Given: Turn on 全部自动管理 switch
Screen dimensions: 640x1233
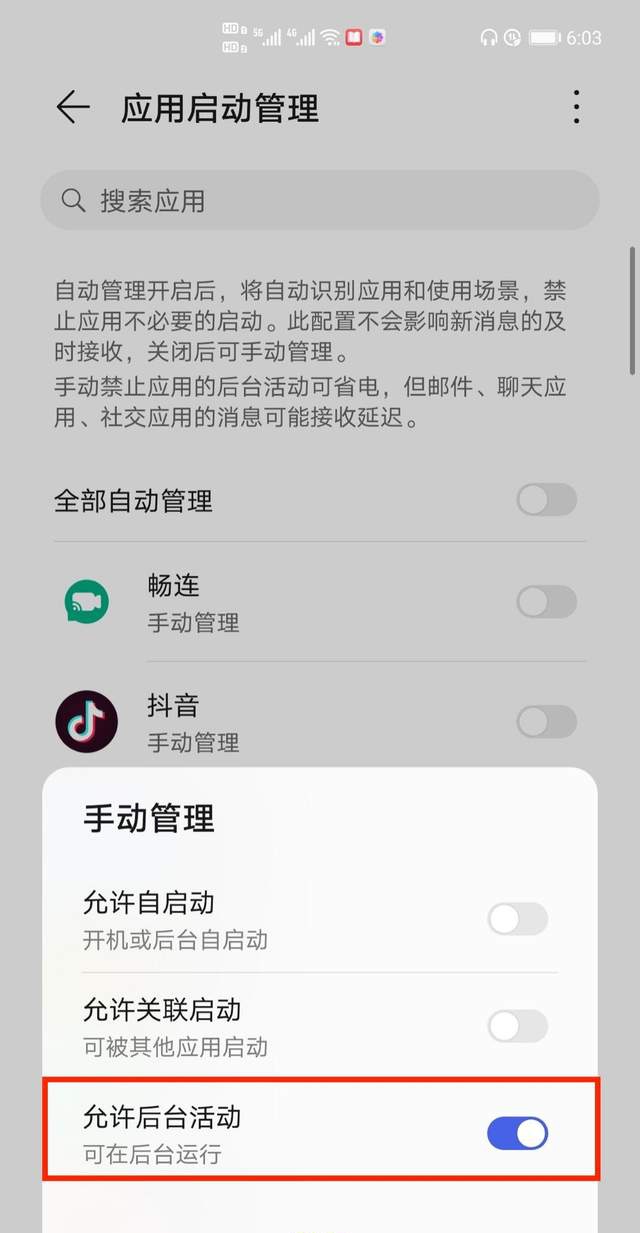Looking at the screenshot, I should [x=546, y=500].
